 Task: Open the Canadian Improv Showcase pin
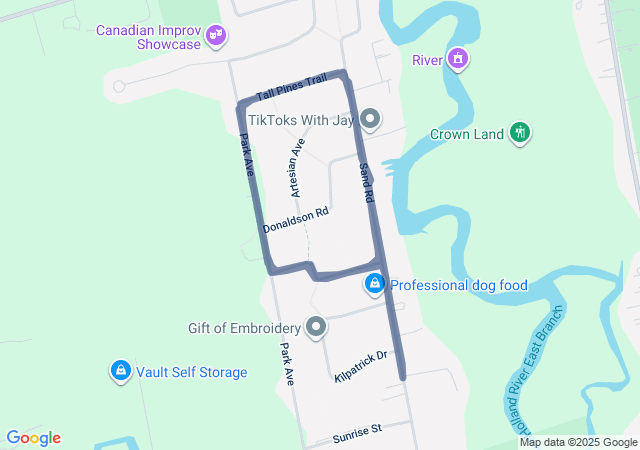tap(215, 37)
